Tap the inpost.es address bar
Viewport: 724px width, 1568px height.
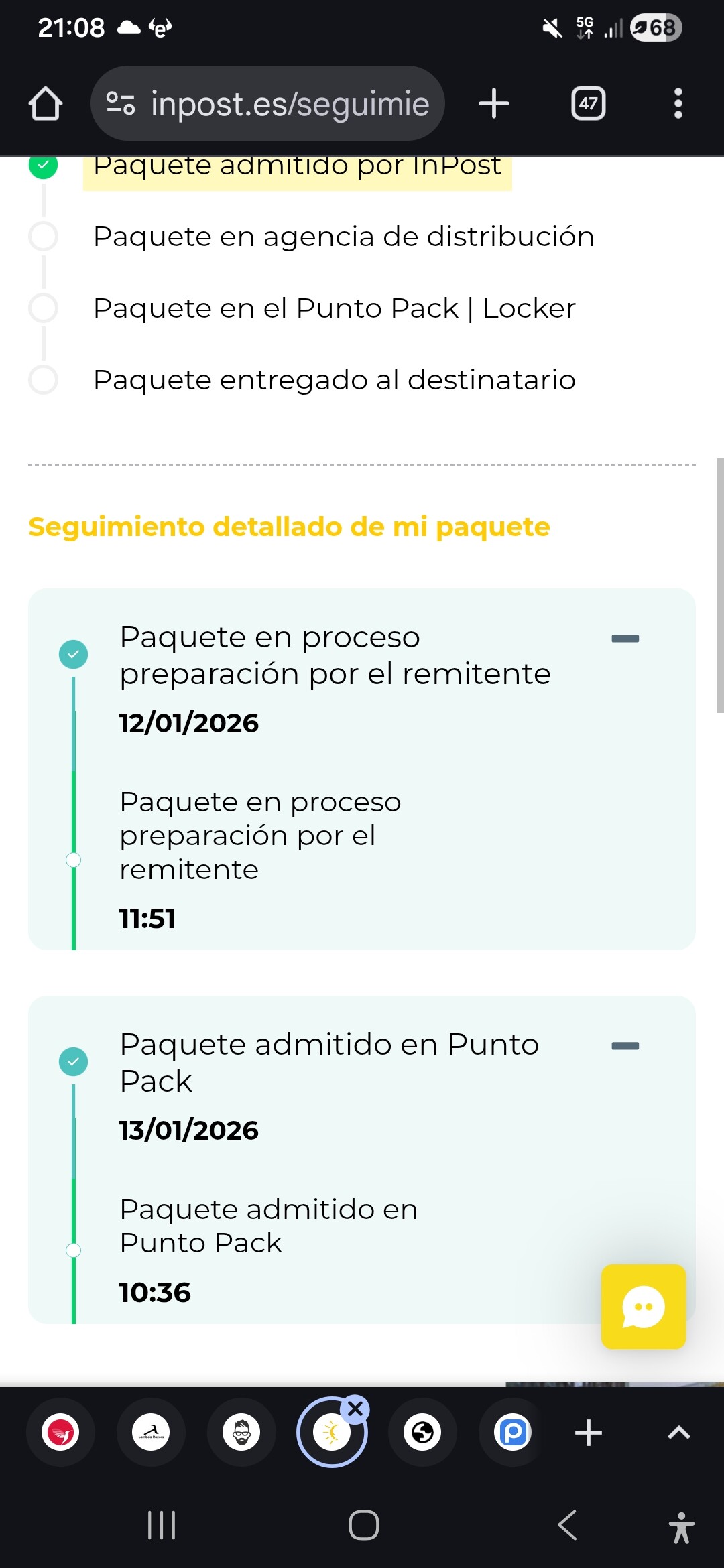268,104
